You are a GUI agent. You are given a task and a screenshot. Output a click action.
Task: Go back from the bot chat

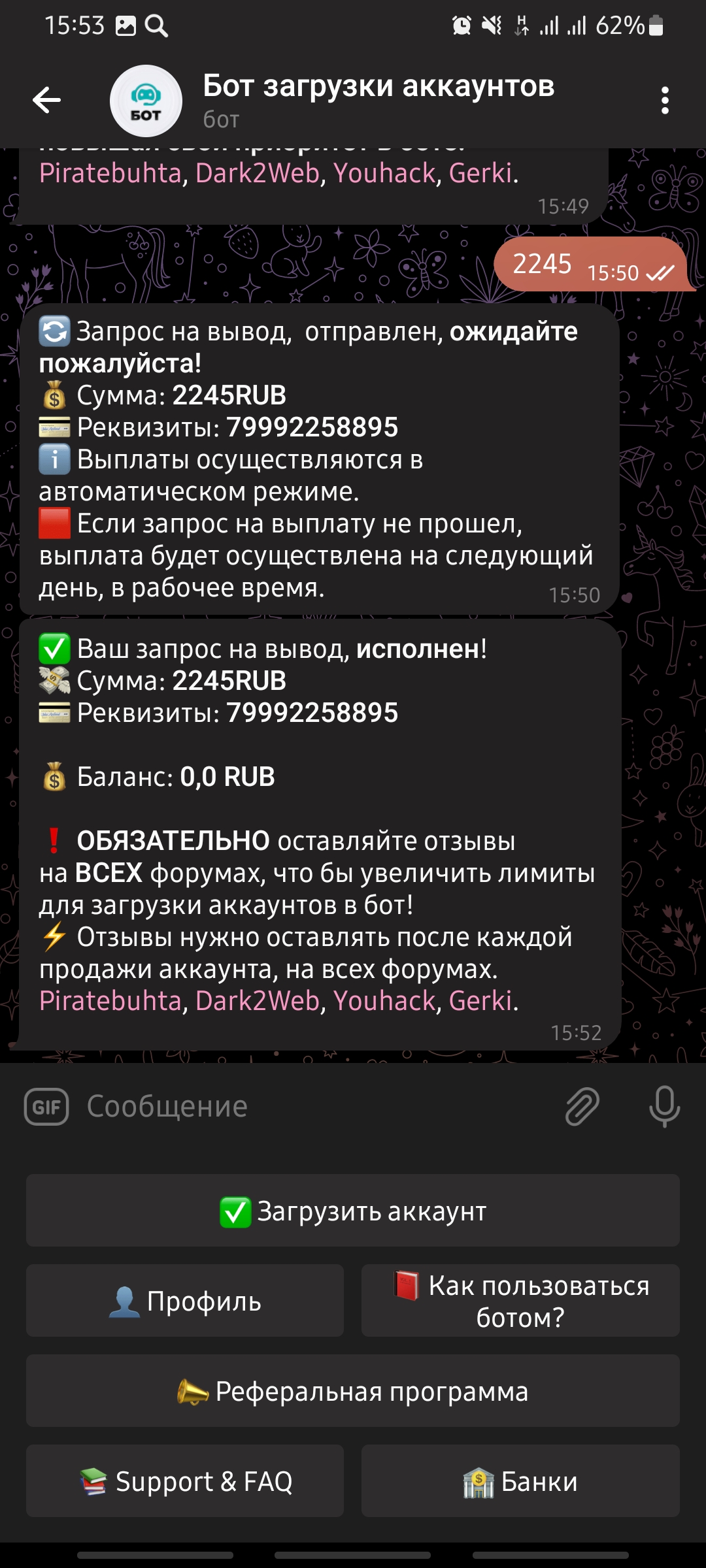[47, 101]
